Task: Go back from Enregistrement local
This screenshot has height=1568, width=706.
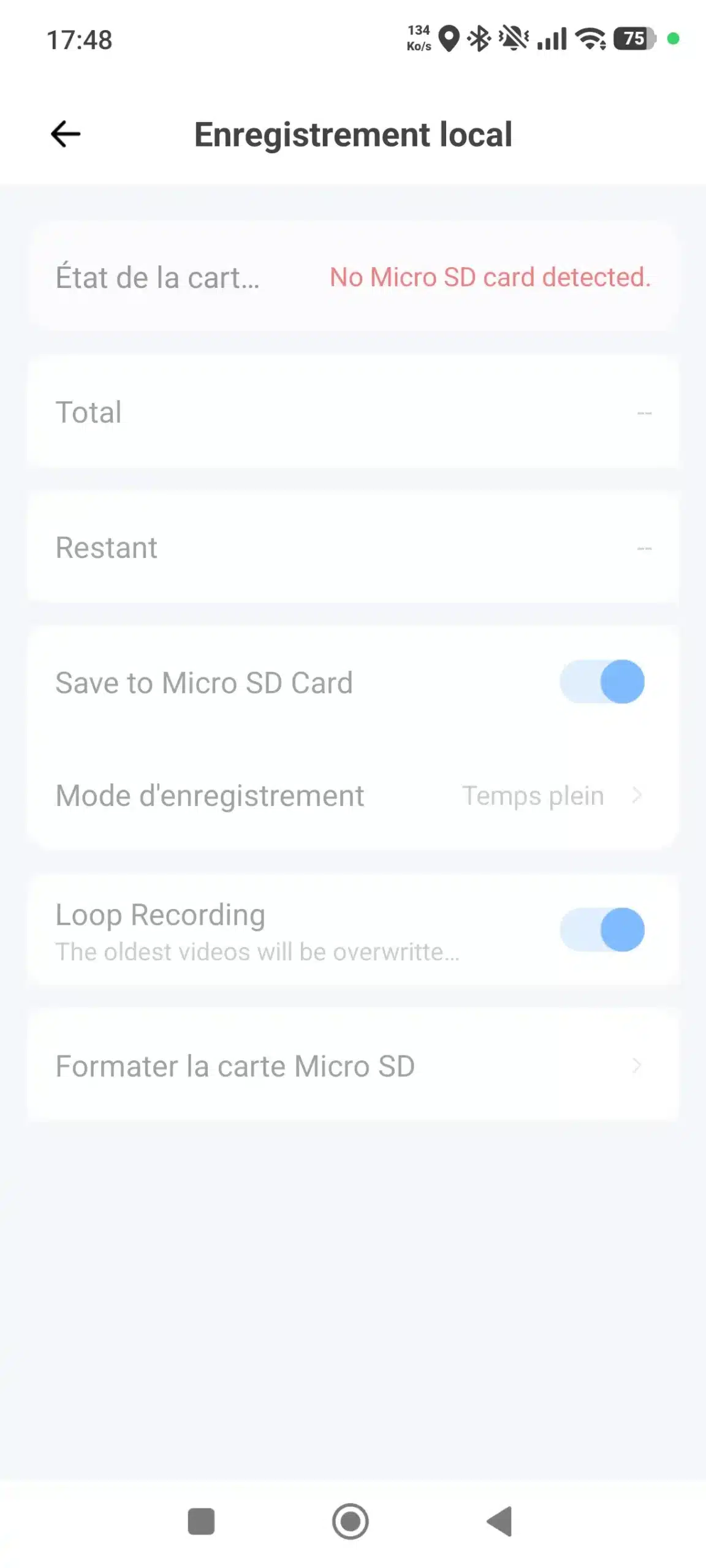Action: coord(66,134)
